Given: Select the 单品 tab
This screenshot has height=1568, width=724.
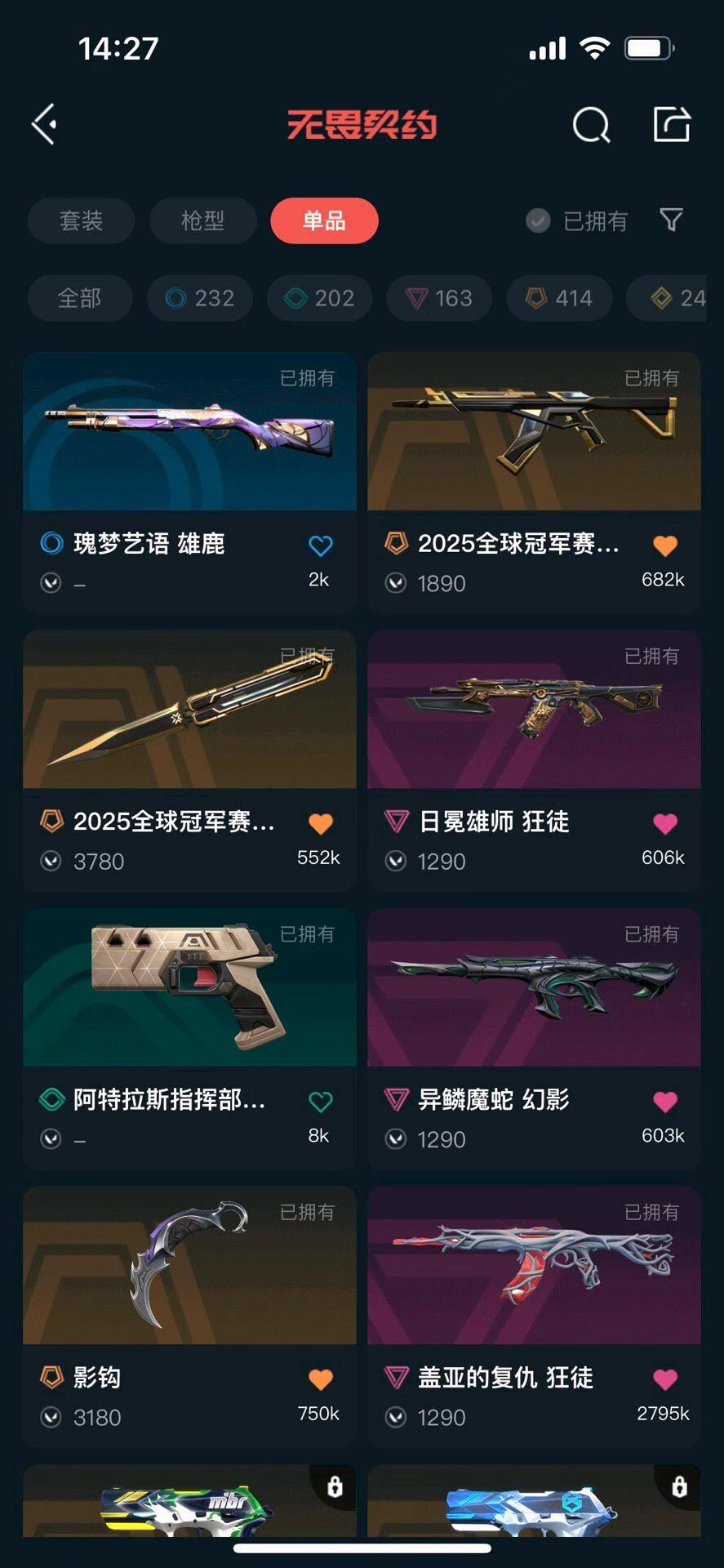Looking at the screenshot, I should pos(324,220).
